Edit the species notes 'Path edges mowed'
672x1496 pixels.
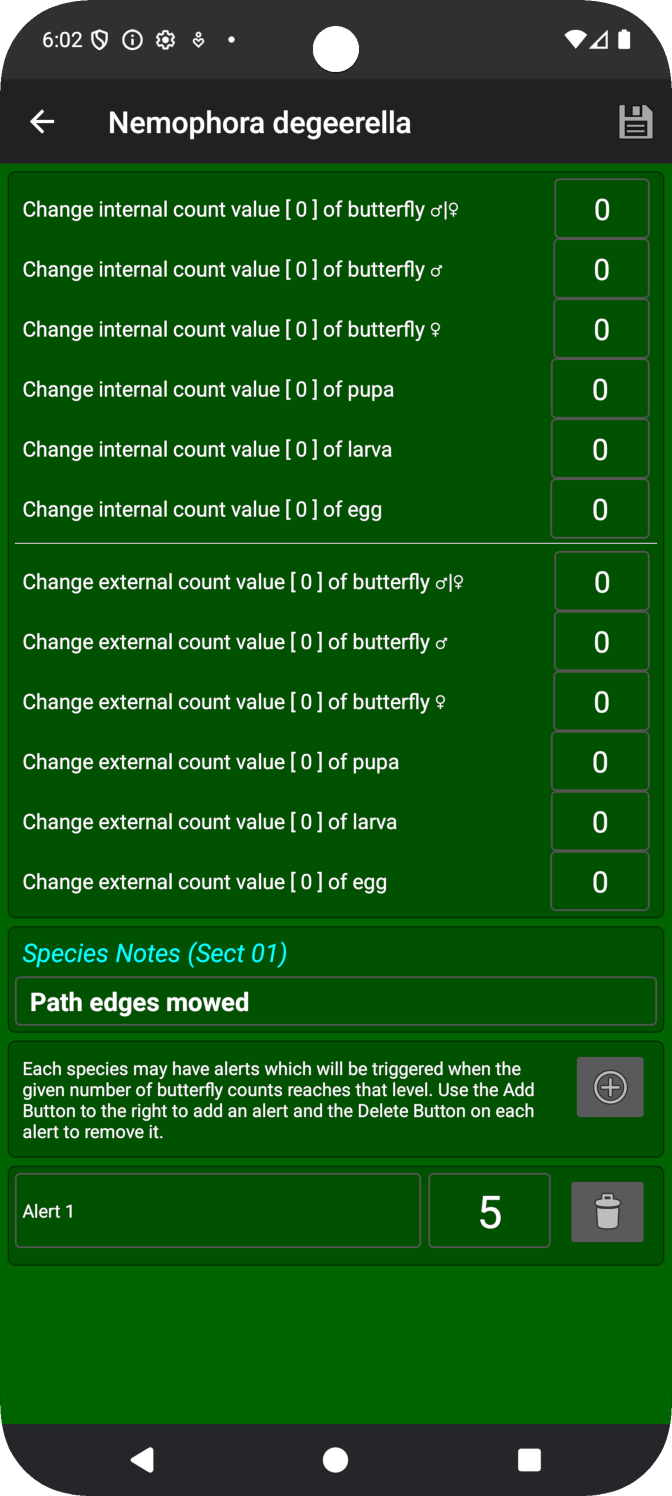[336, 1002]
